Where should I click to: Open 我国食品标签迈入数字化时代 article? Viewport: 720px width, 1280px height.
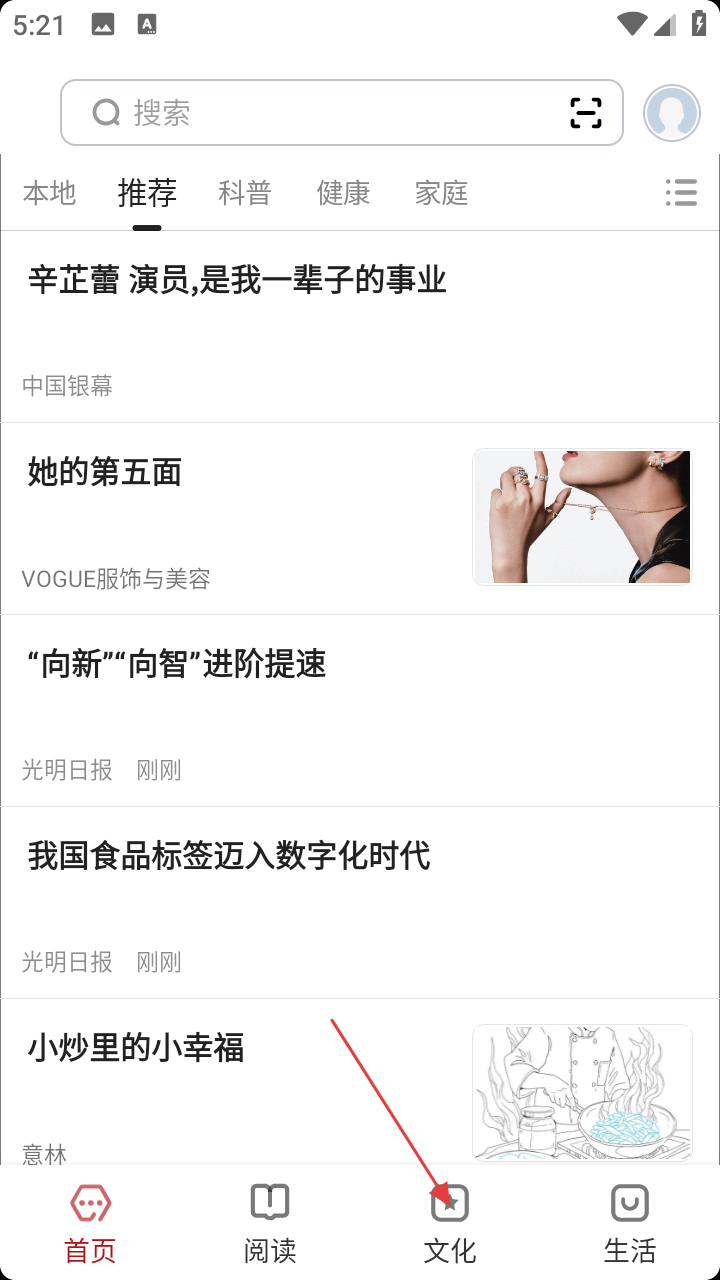(x=229, y=857)
